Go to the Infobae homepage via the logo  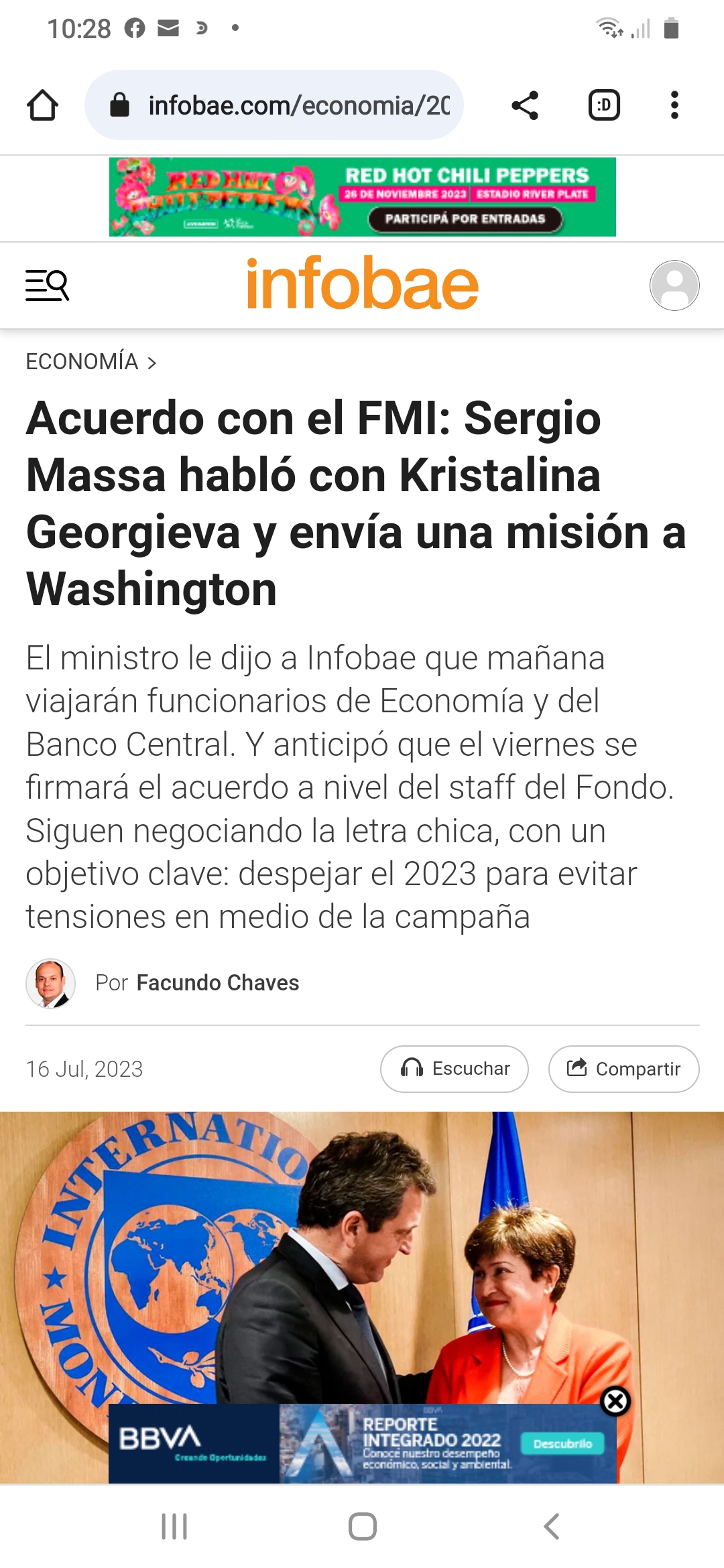coord(362,284)
